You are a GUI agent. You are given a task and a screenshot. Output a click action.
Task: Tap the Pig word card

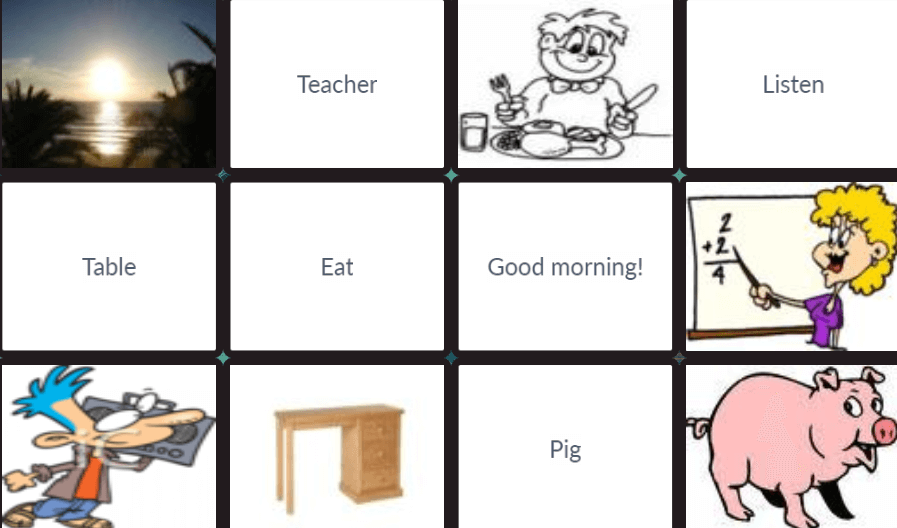point(565,448)
